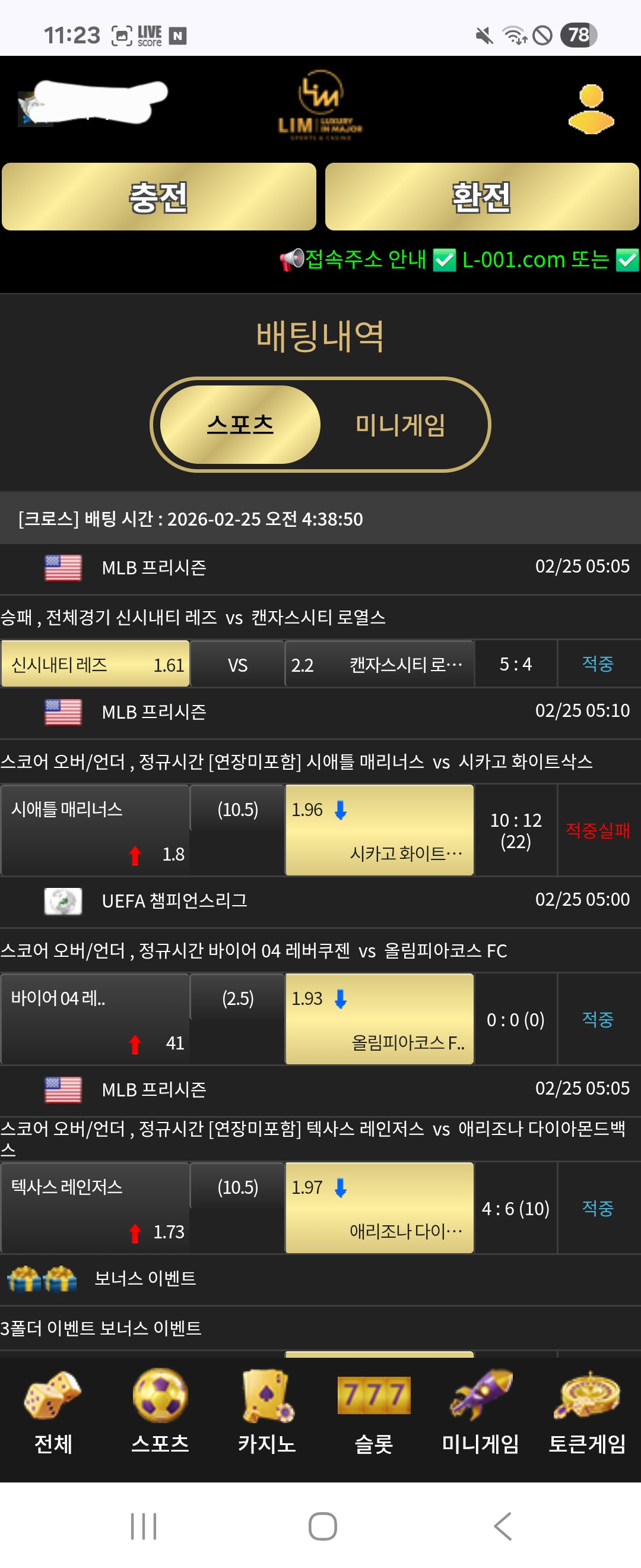Select the 스포츠 history tab
Image resolution: width=641 pixels, height=1568 pixels.
(x=240, y=425)
